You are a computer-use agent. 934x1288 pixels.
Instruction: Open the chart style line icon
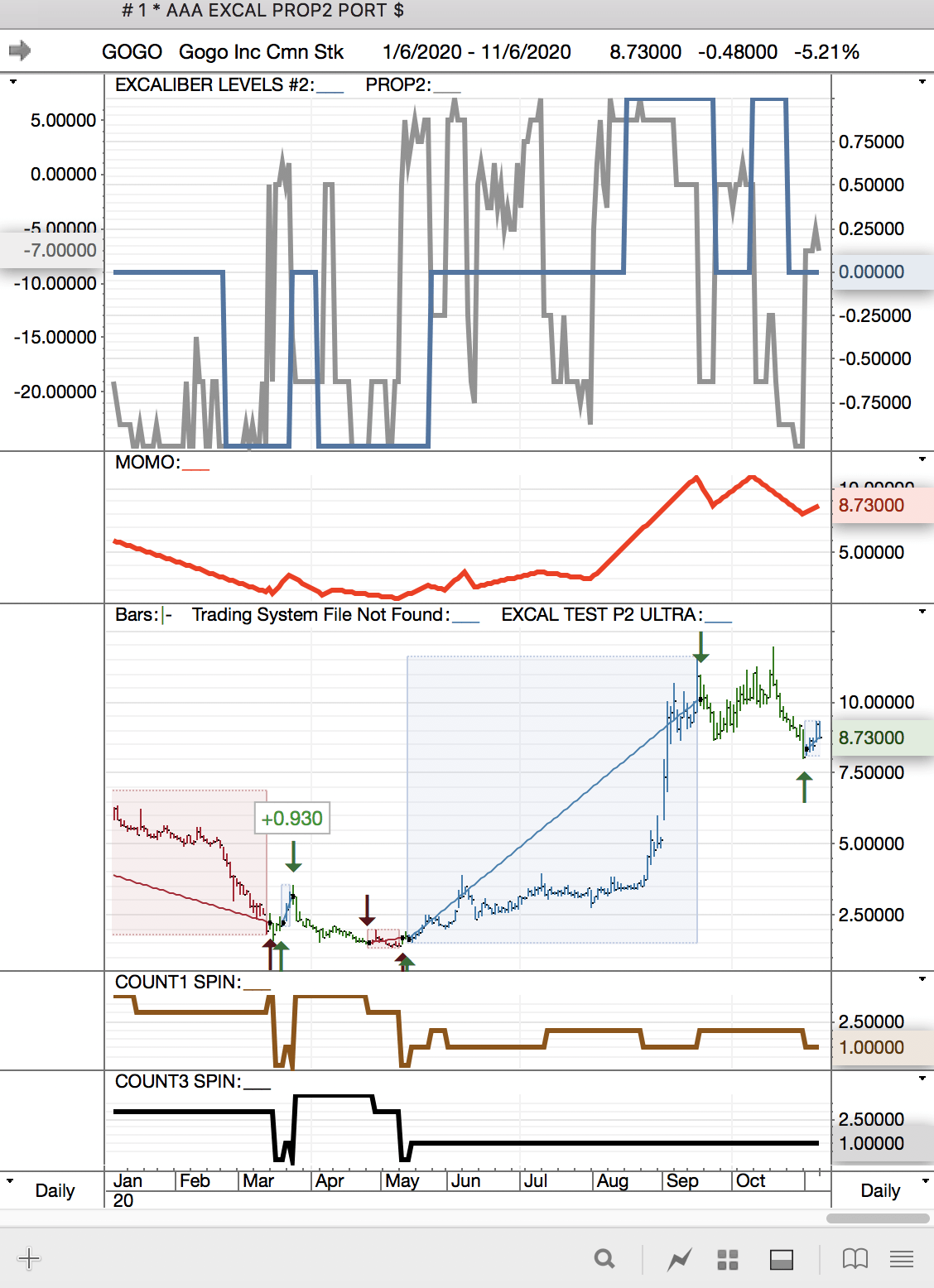[x=680, y=1260]
